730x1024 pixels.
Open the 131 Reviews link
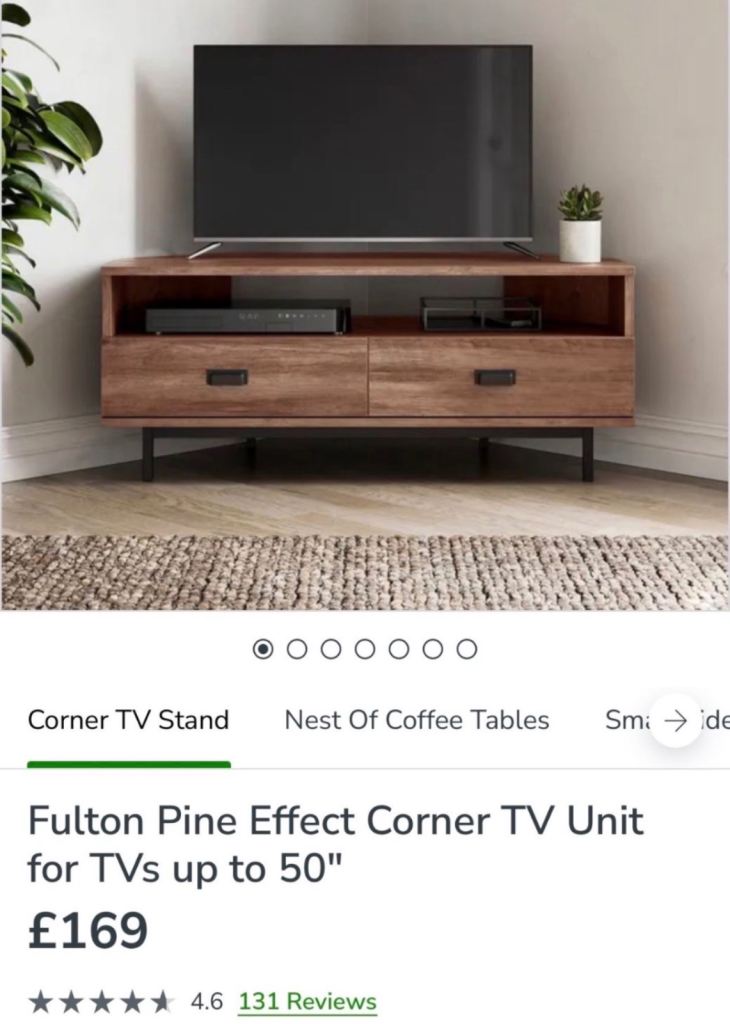(x=307, y=1001)
